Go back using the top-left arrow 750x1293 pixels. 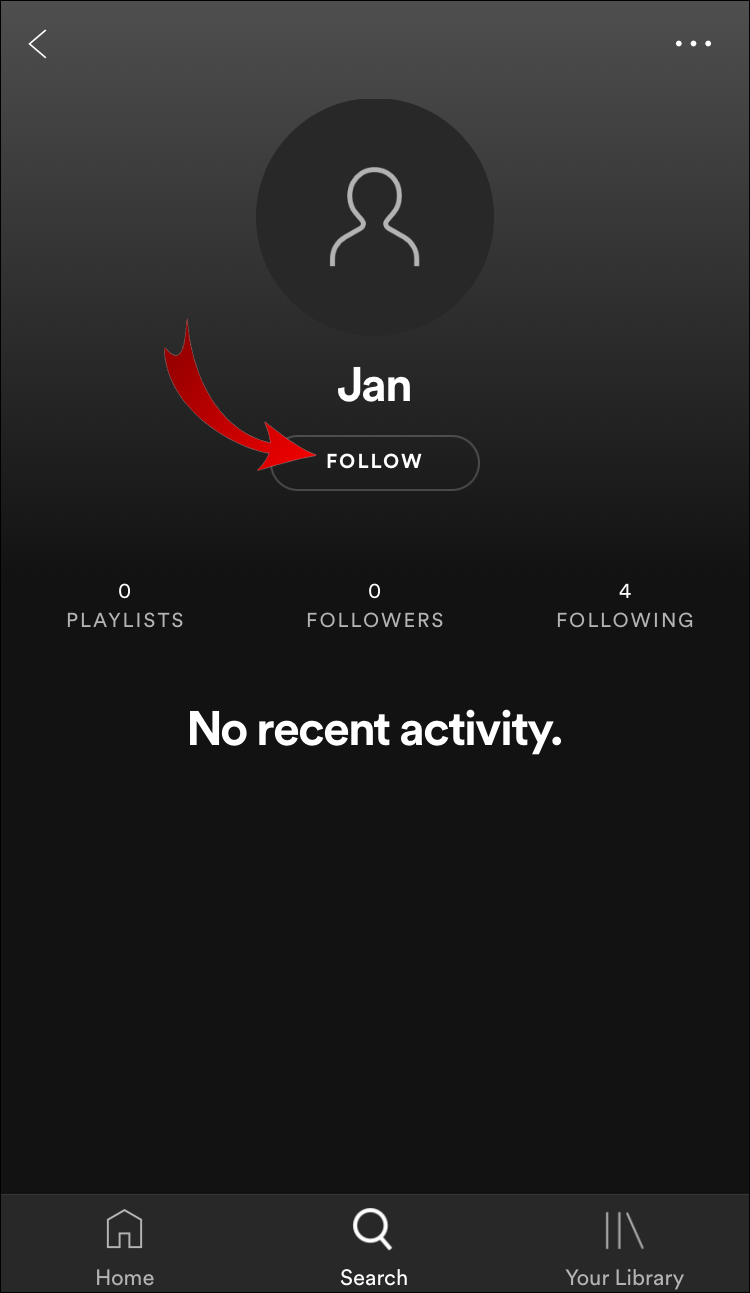(x=38, y=44)
